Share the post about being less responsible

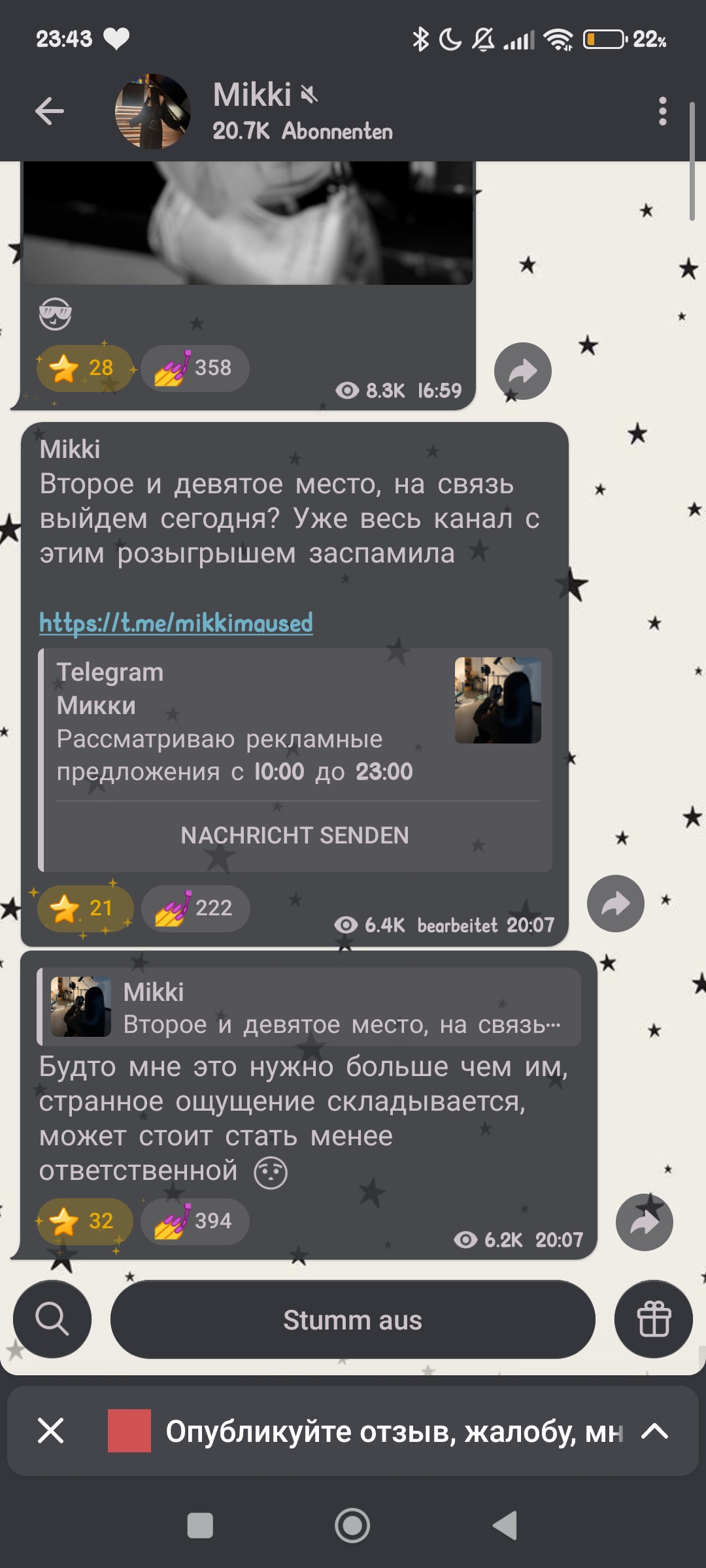coord(644,1222)
